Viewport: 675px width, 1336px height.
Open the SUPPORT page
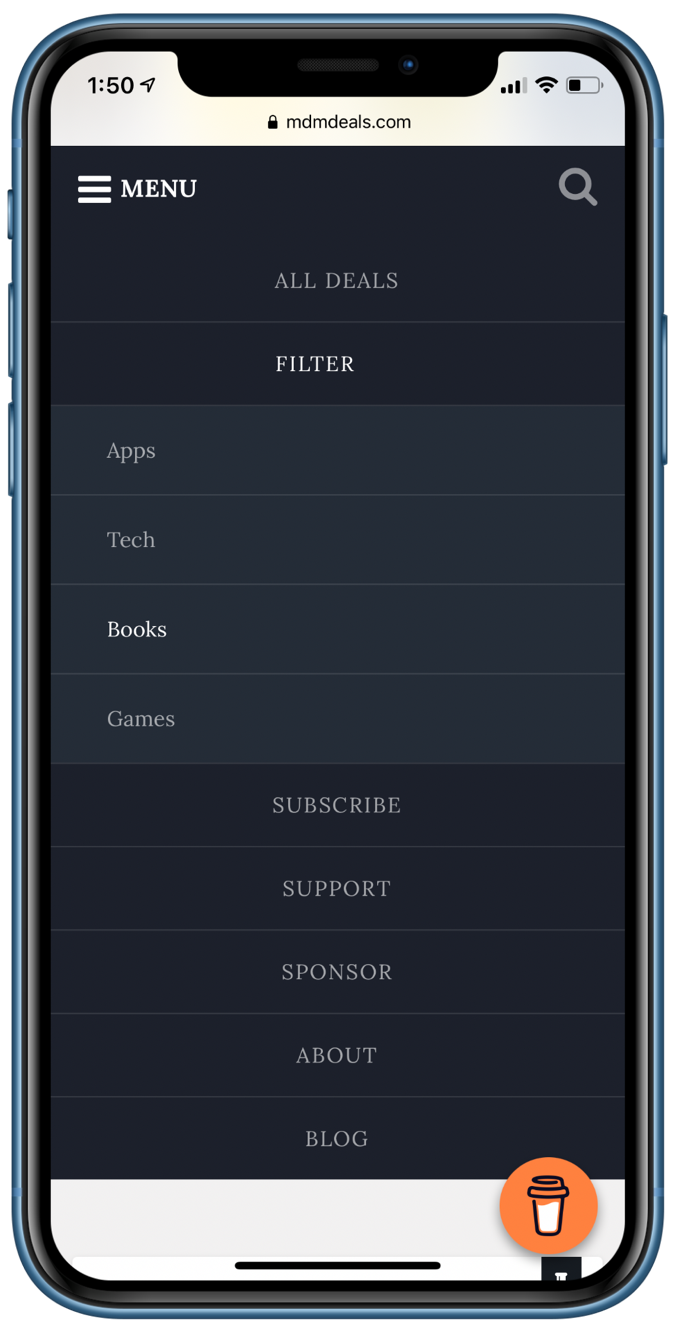(x=337, y=888)
